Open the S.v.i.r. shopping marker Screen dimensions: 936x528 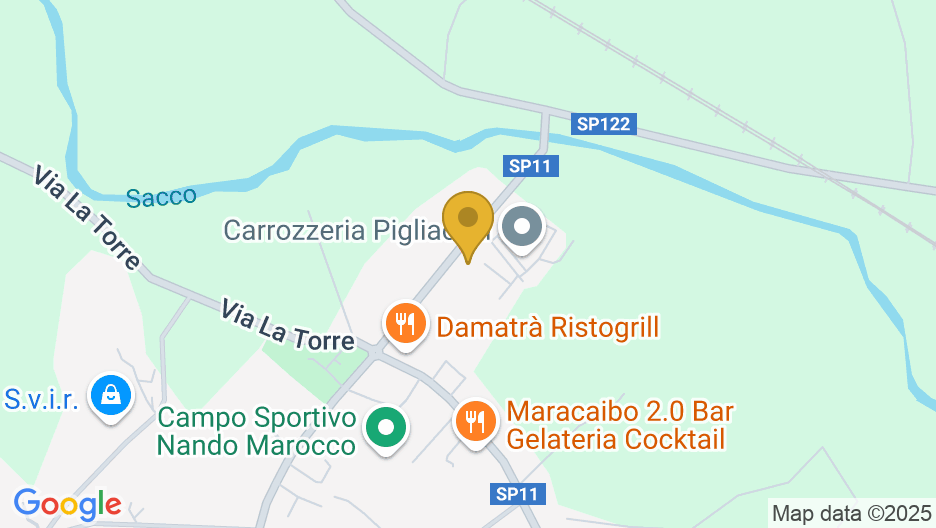coord(110,397)
